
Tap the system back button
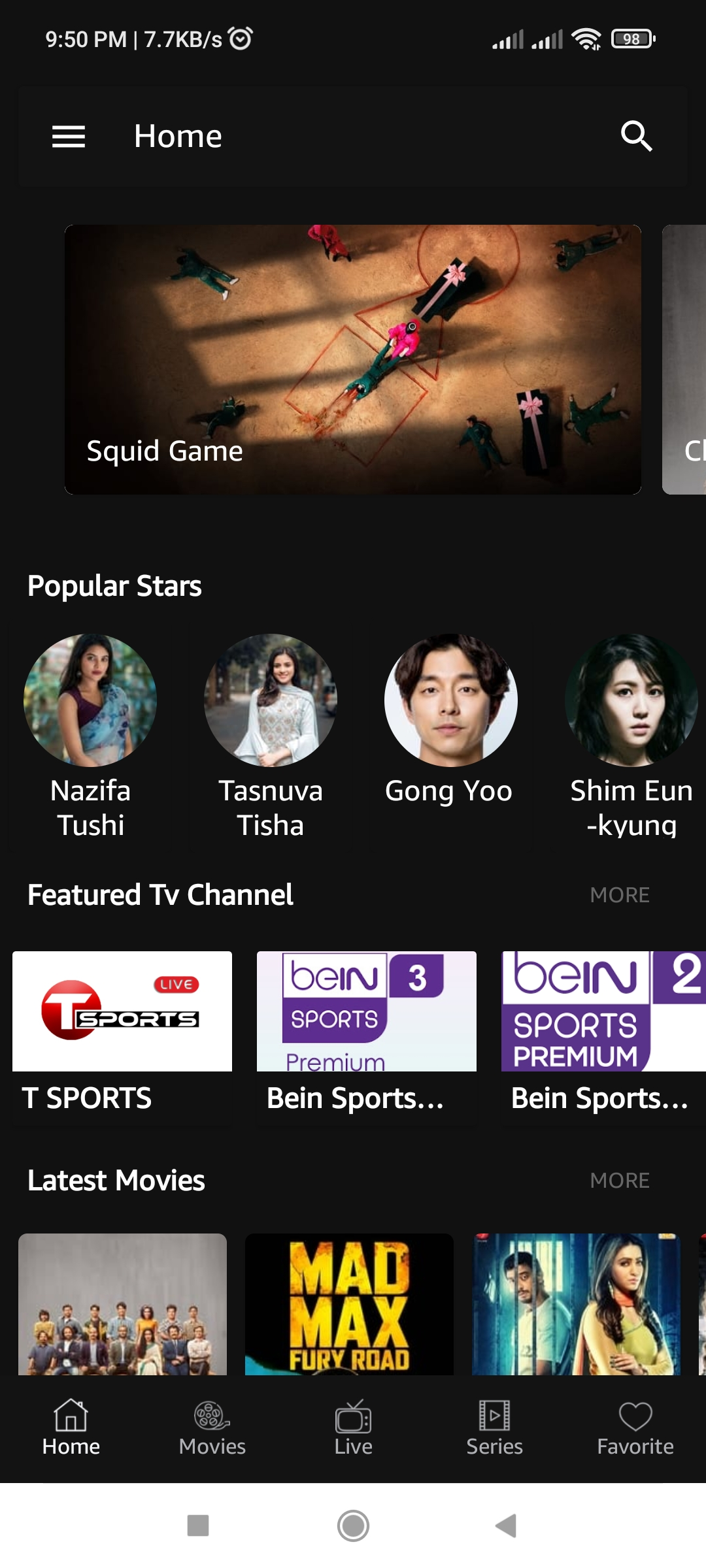pos(506,1526)
